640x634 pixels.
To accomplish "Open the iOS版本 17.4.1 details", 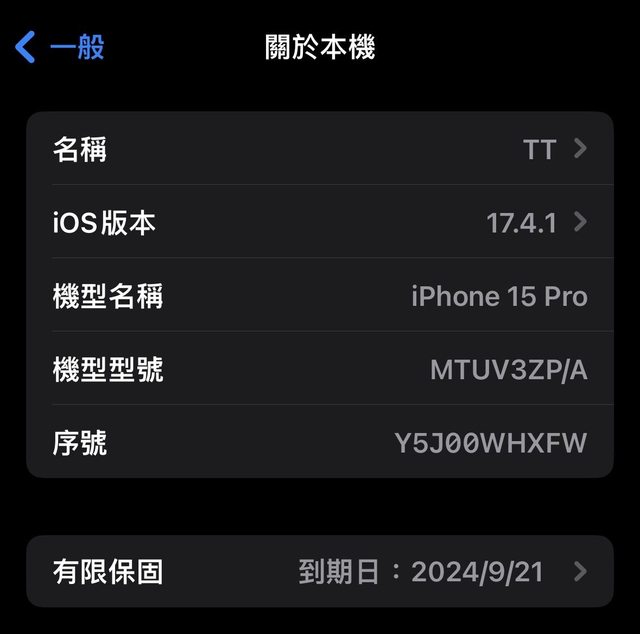I will tap(320, 223).
